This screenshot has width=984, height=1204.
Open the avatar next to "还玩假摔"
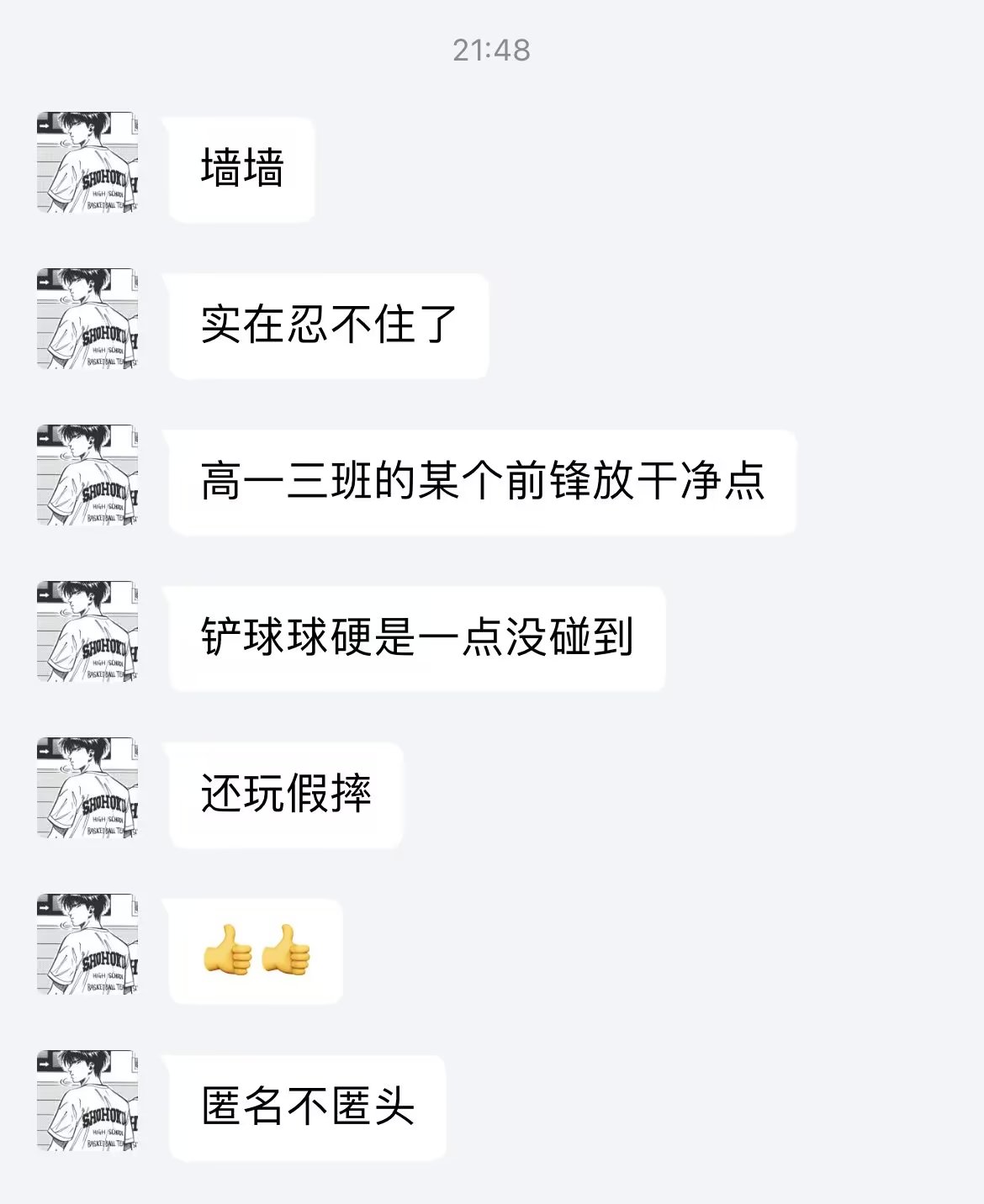pyautogui.click(x=87, y=788)
